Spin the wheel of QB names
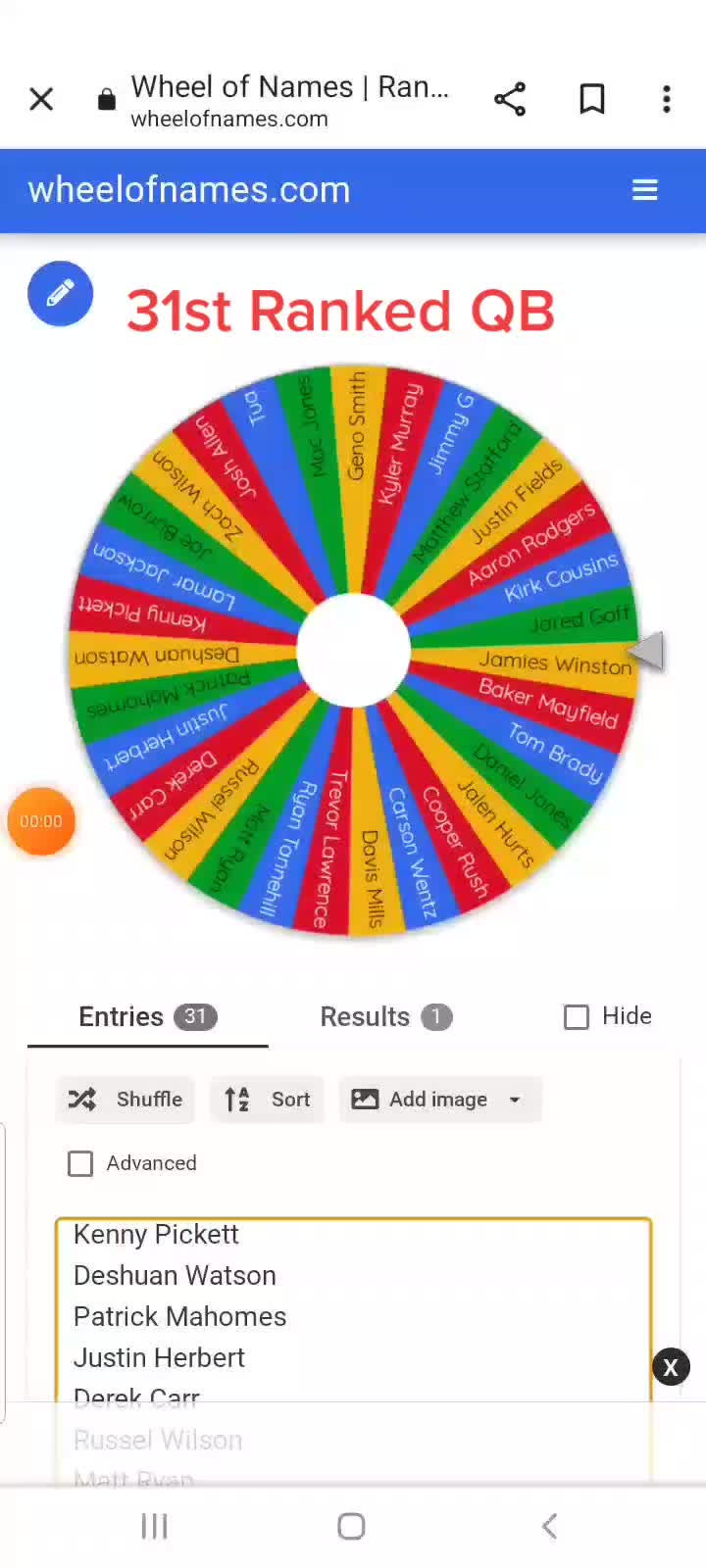Image resolution: width=706 pixels, height=1568 pixels. pos(353,650)
